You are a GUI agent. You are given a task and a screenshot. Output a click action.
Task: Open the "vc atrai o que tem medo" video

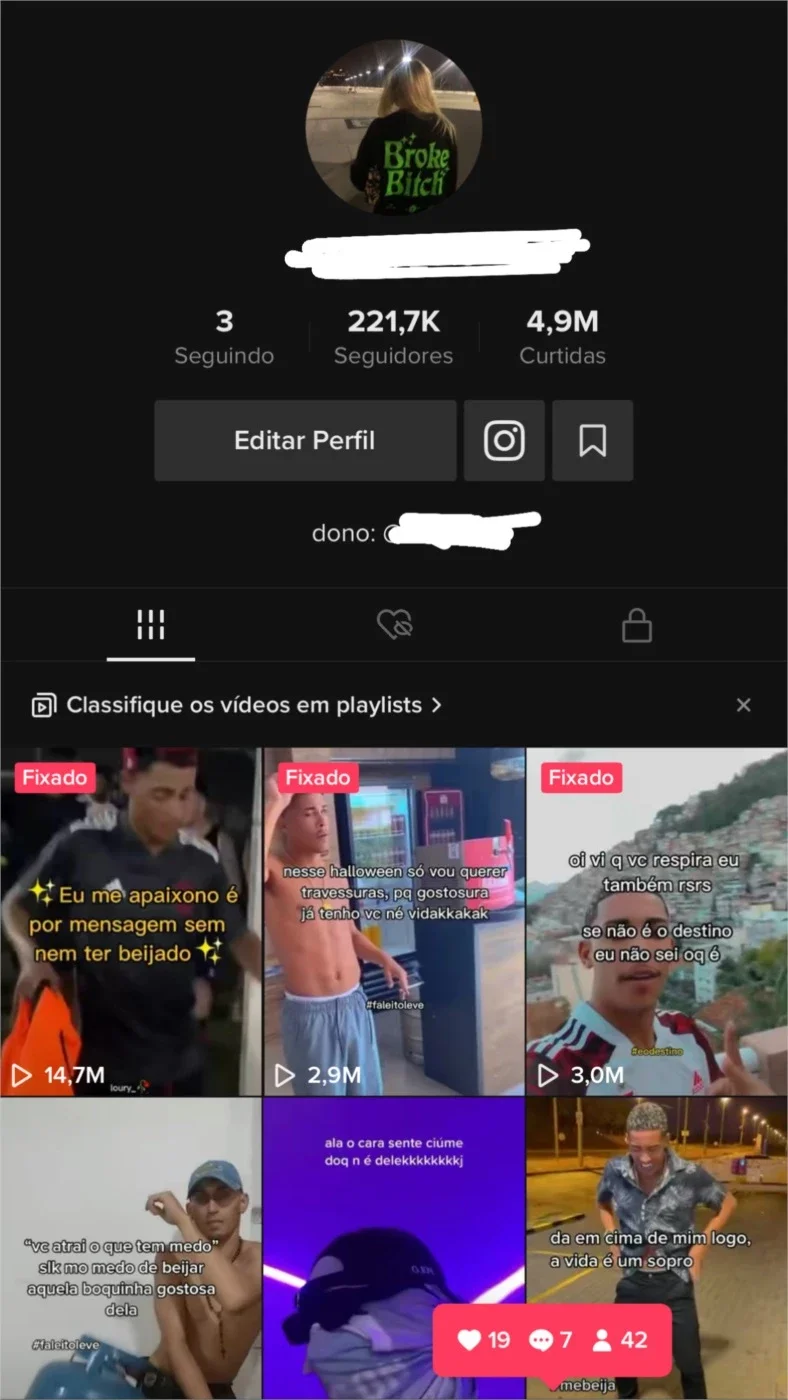tap(130, 1249)
